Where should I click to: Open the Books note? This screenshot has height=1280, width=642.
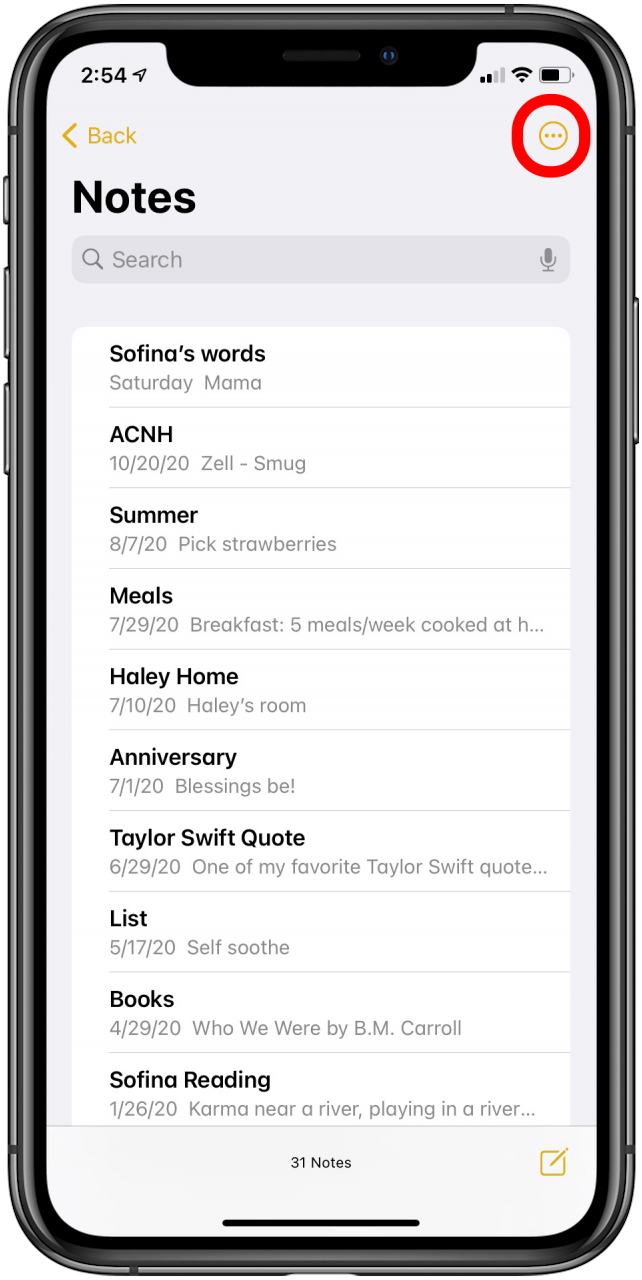(320, 1013)
